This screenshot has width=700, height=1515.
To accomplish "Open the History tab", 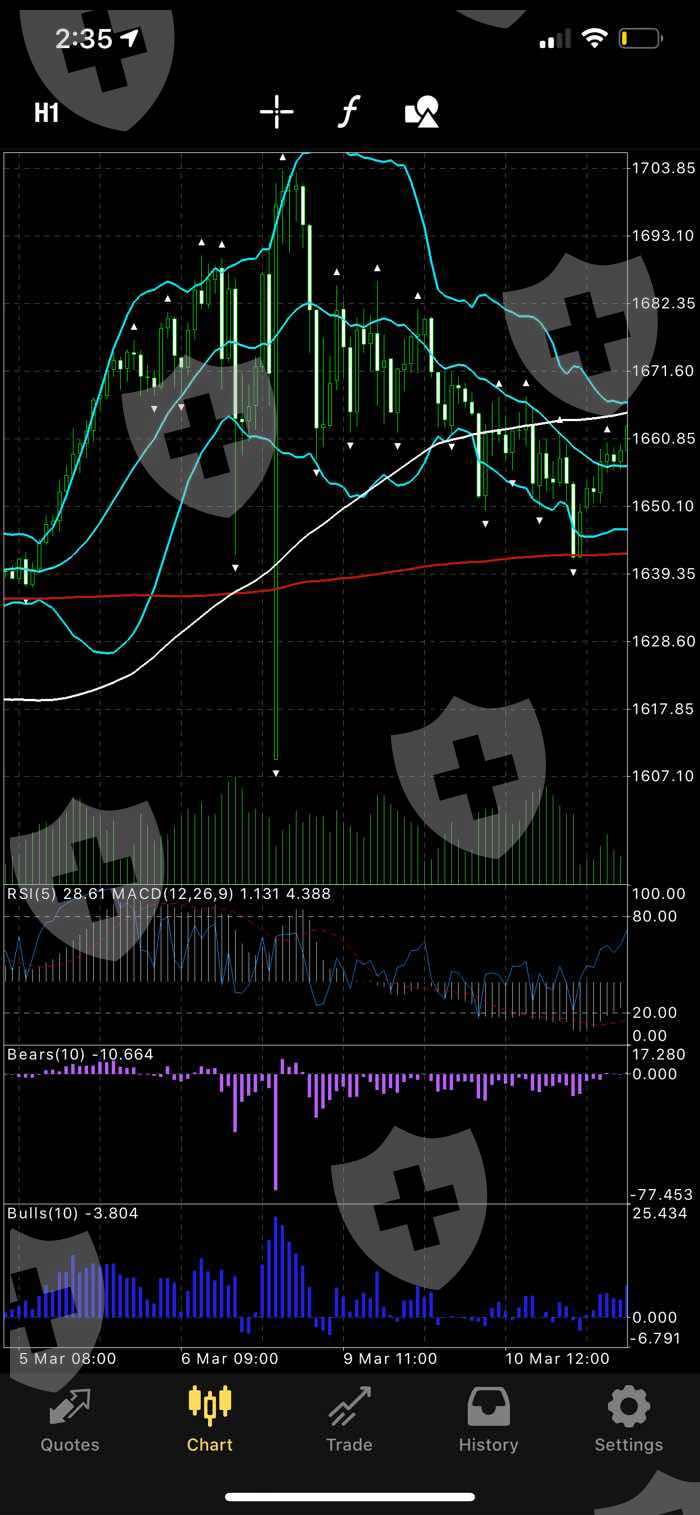I will click(x=488, y=1420).
